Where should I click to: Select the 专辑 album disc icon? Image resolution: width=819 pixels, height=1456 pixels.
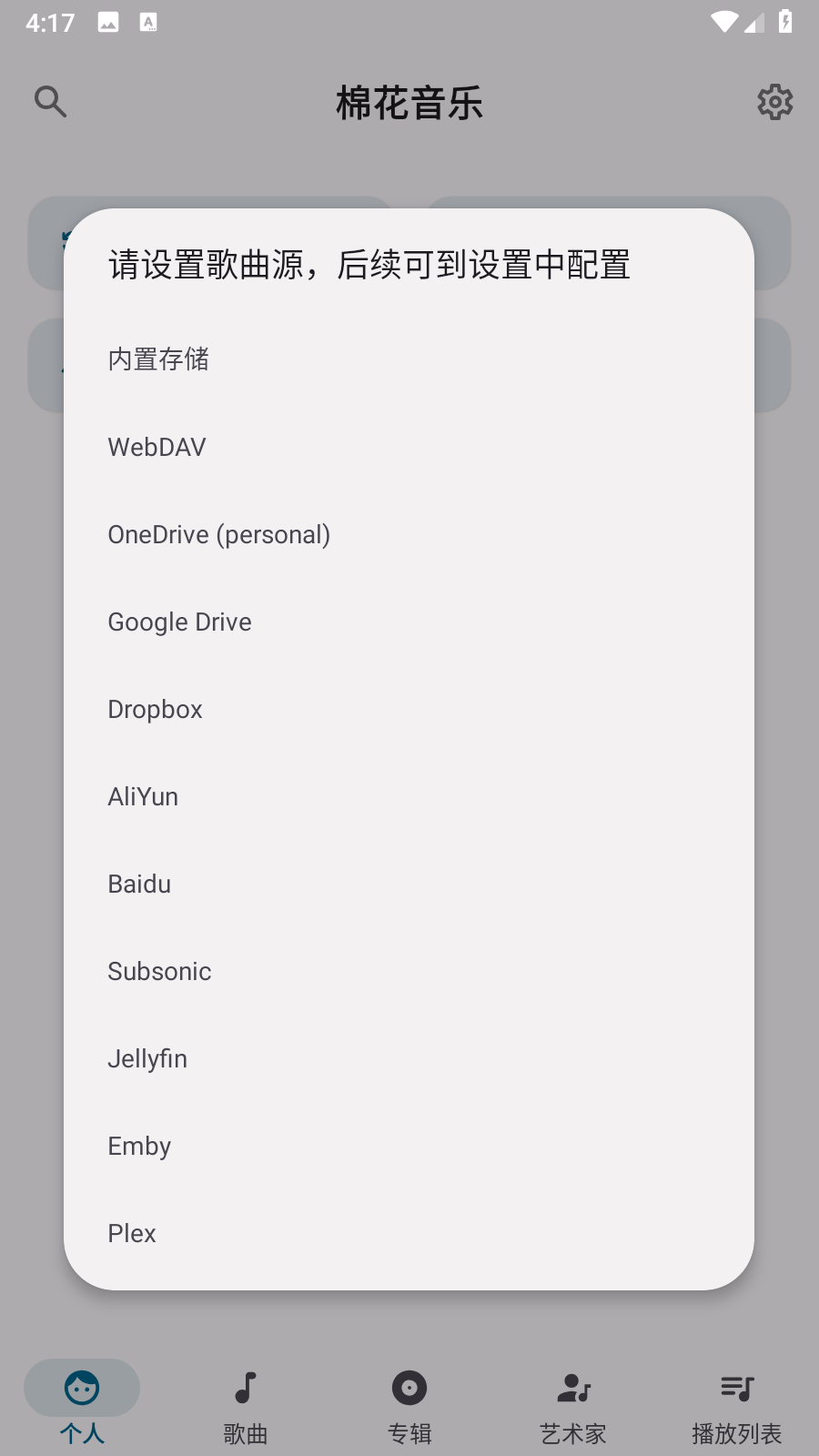click(x=409, y=1388)
